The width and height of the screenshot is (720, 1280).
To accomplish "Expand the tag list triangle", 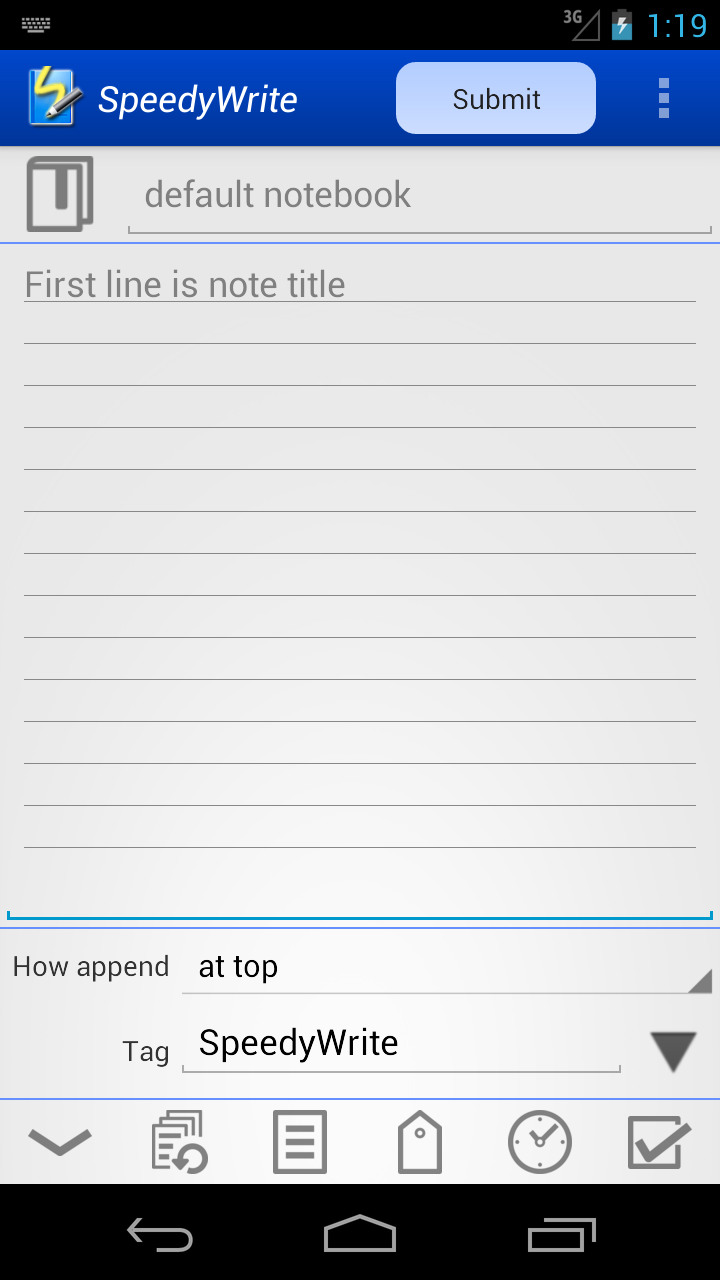I will click(x=673, y=1053).
